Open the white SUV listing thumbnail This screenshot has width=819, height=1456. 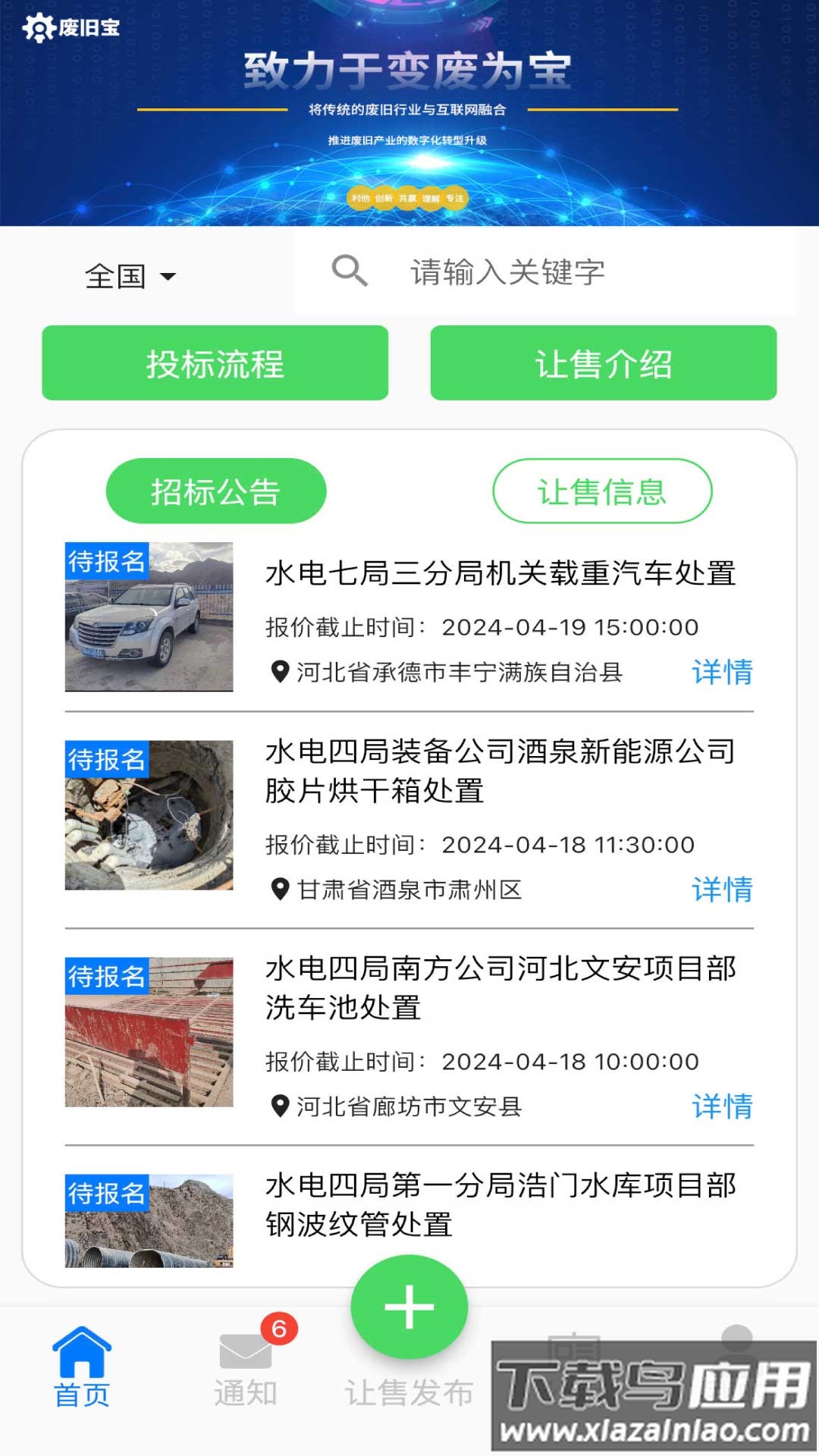[149, 616]
